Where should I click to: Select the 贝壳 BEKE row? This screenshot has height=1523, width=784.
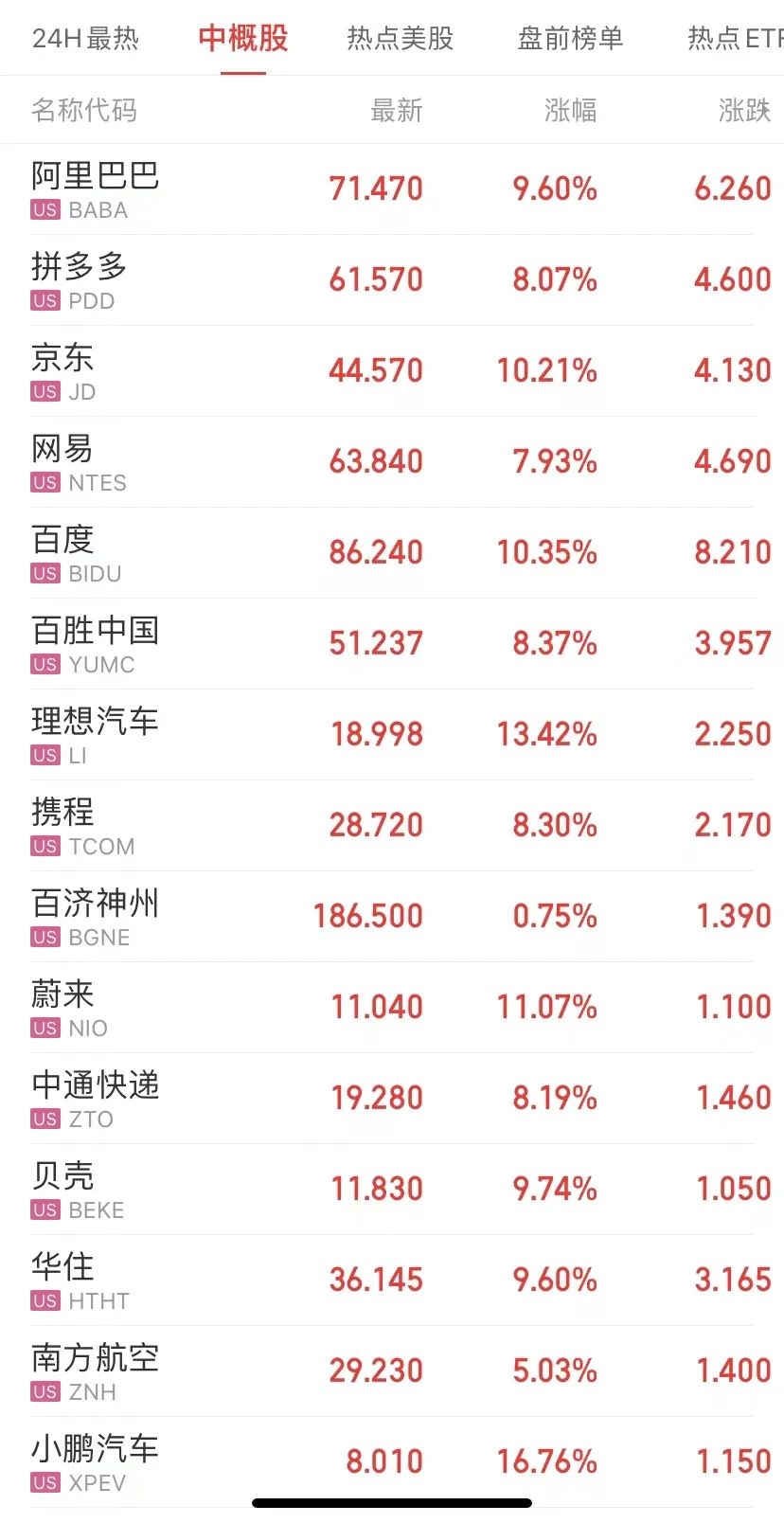pyautogui.click(x=392, y=1190)
